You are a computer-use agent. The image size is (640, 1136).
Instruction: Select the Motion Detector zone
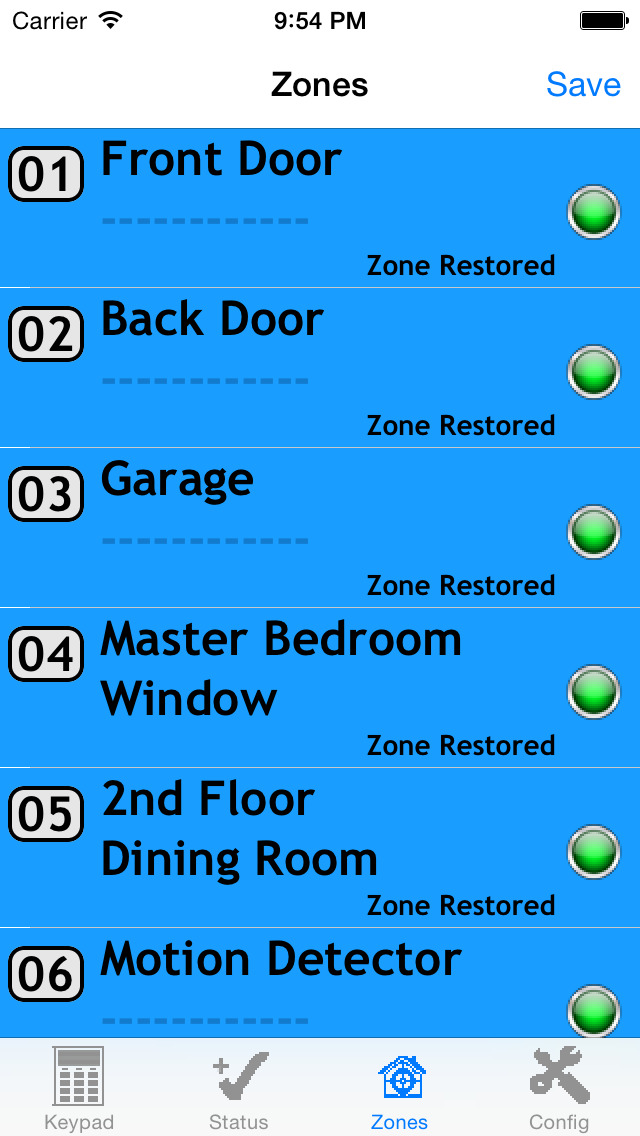pyautogui.click(x=320, y=985)
